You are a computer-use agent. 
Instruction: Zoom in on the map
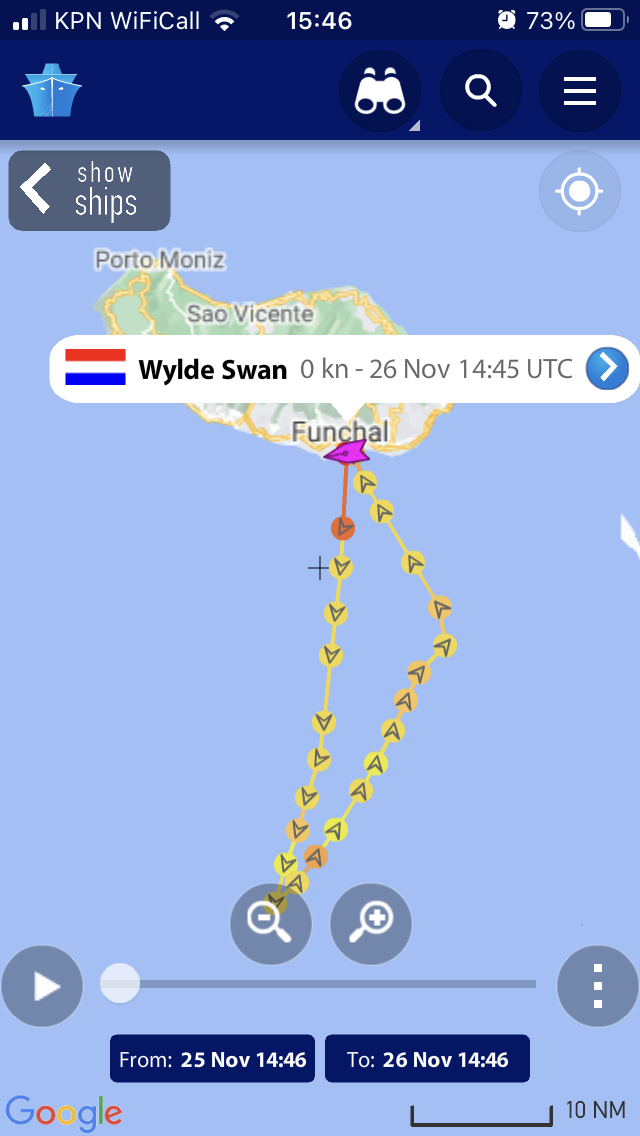[371, 923]
